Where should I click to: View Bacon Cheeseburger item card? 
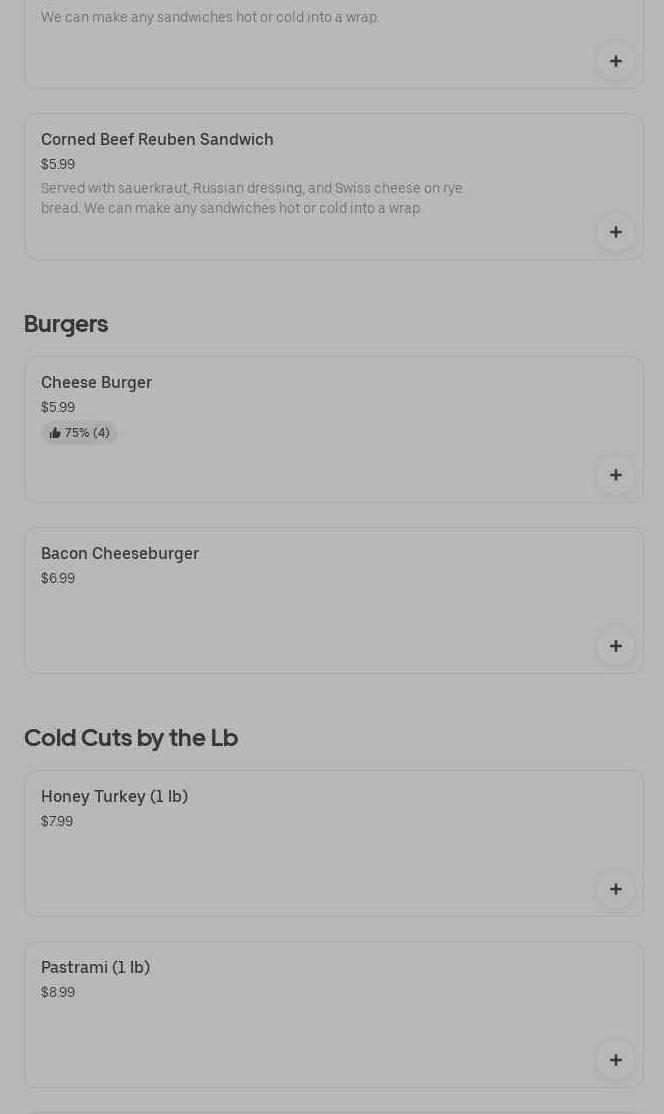coord(334,600)
